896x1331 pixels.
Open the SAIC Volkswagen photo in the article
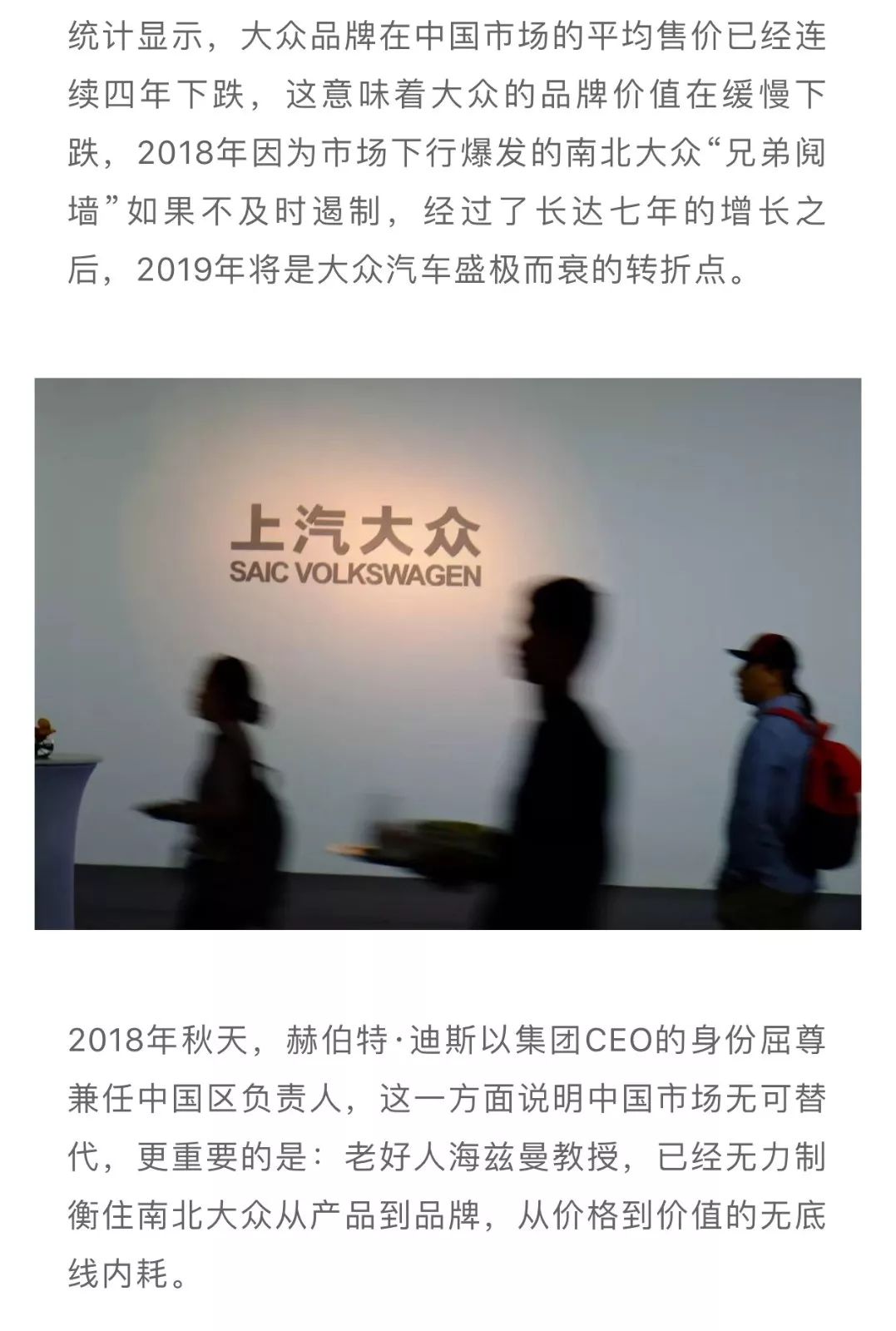click(x=448, y=654)
